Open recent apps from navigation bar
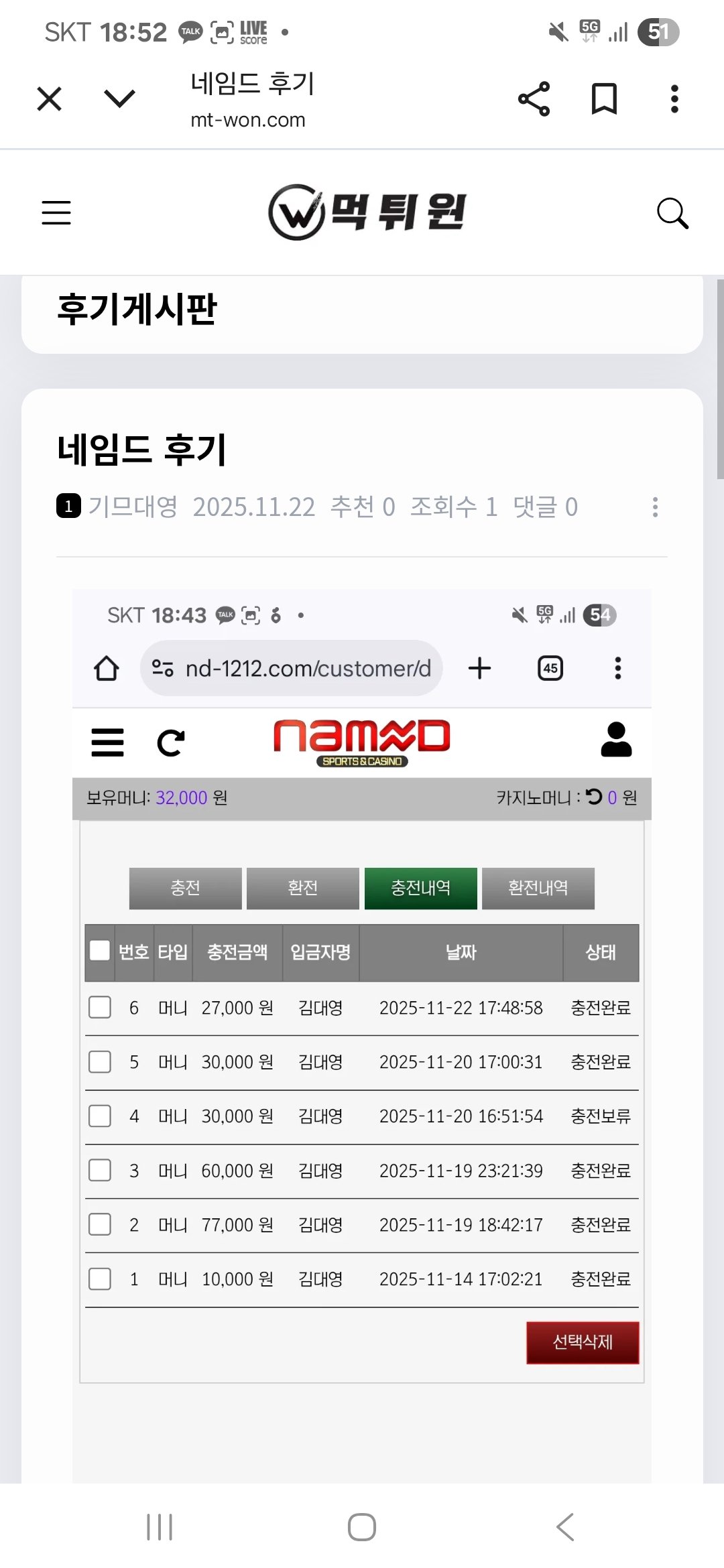724x1568 pixels. 160,1527
